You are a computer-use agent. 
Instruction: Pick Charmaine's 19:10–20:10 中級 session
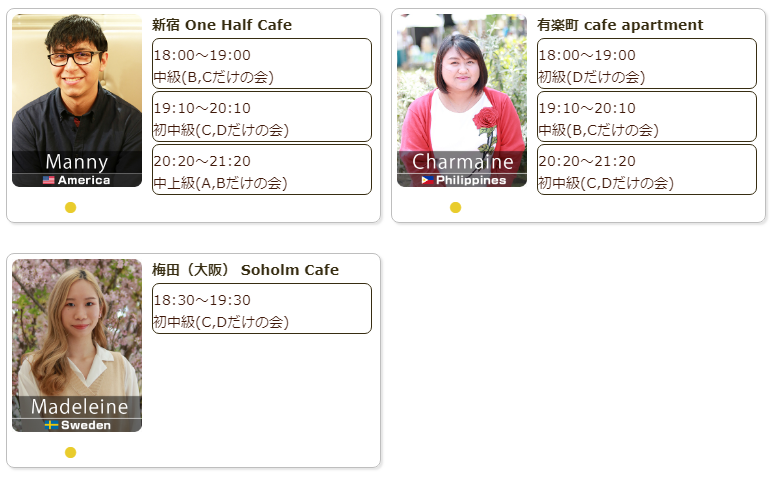tap(646, 117)
